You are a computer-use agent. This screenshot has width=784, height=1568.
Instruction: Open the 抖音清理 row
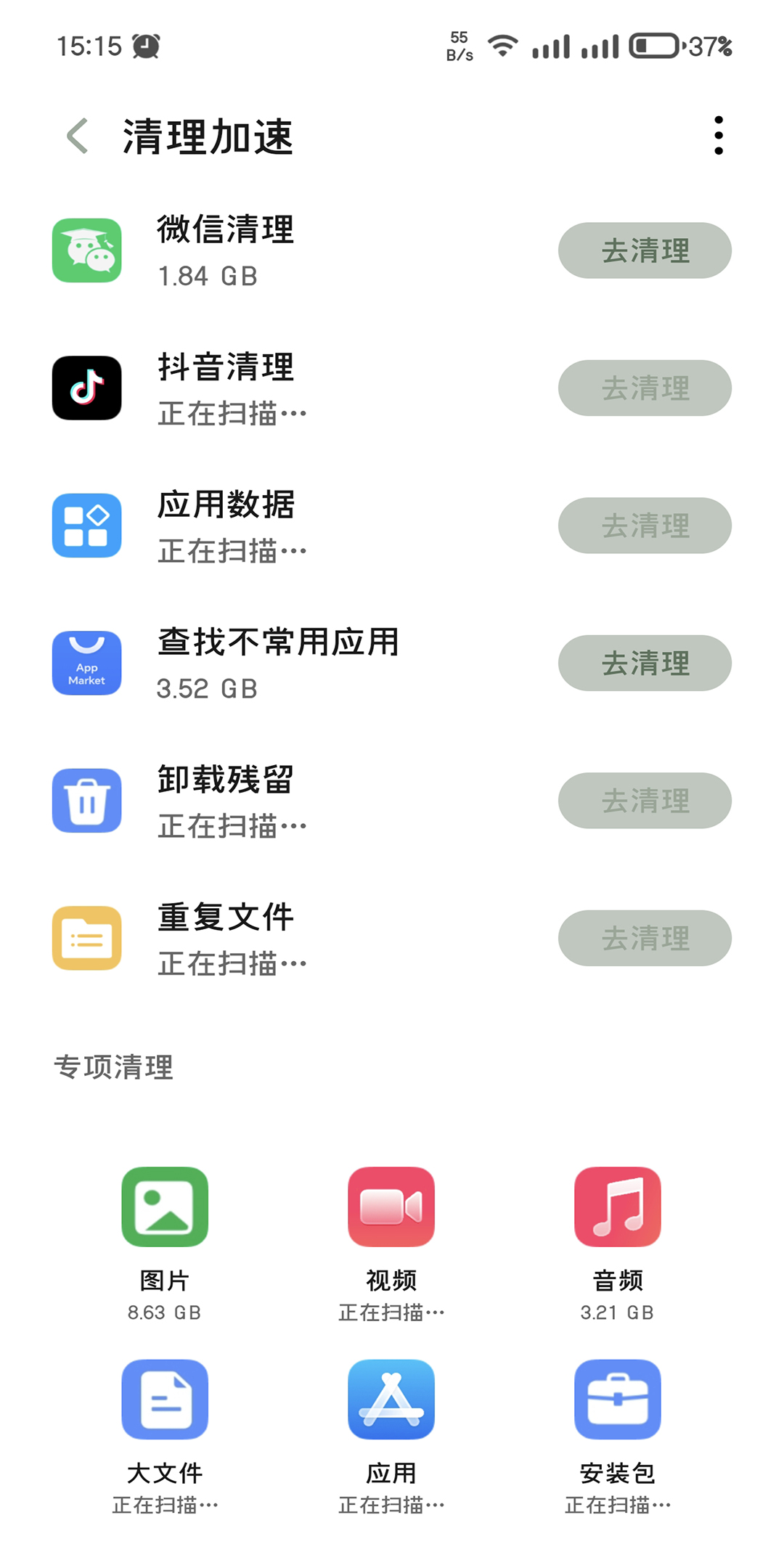pos(290,388)
